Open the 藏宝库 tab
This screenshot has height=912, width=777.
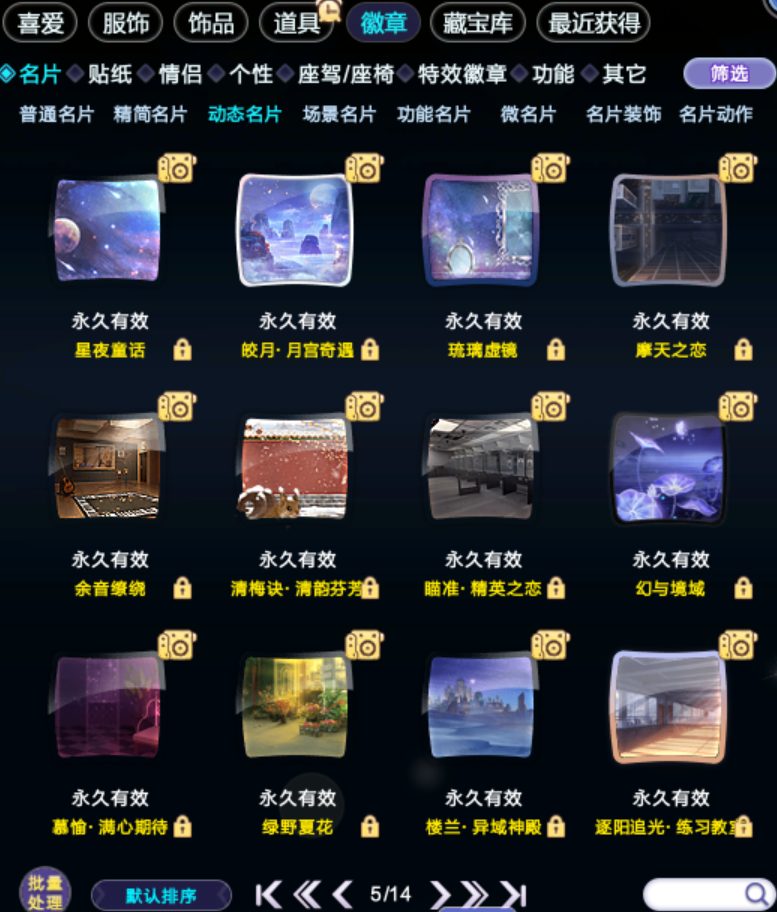point(477,23)
